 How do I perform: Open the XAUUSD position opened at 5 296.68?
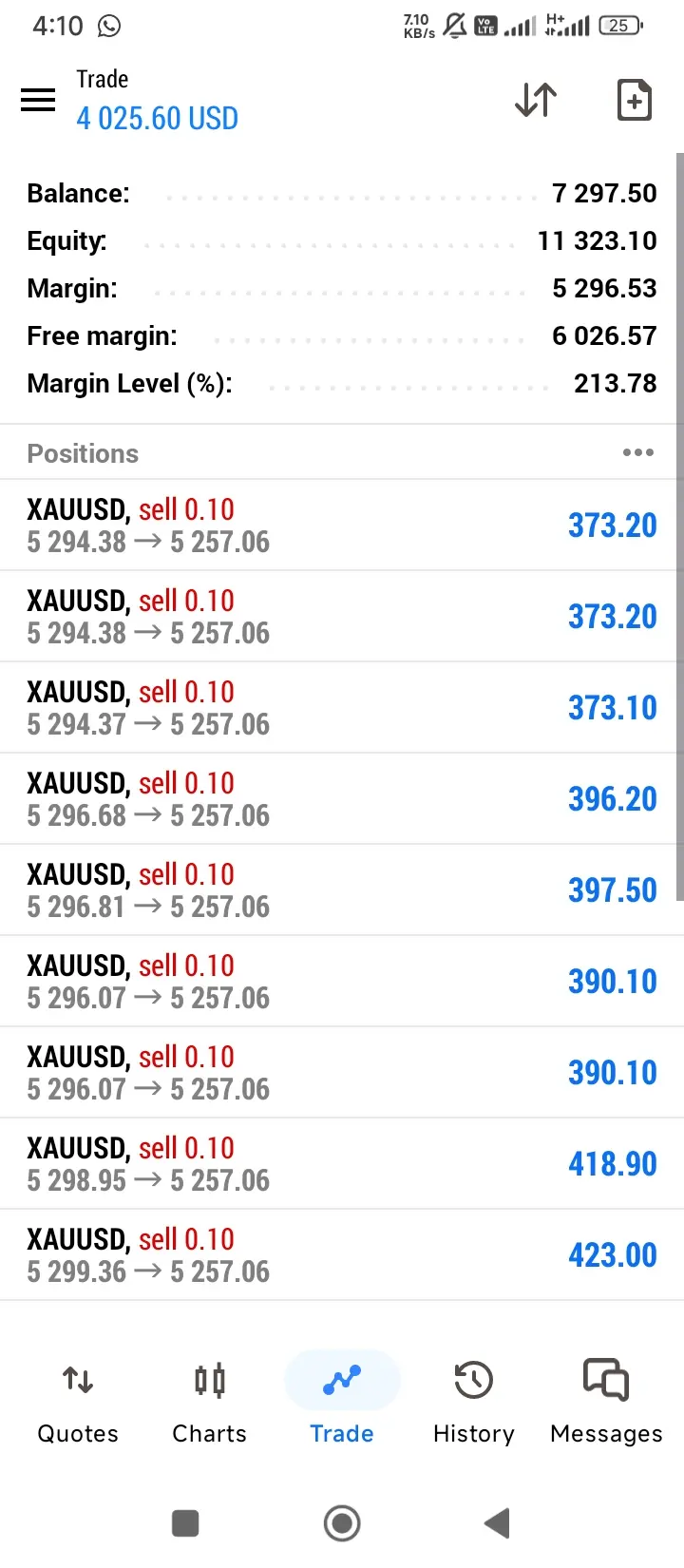(342, 799)
